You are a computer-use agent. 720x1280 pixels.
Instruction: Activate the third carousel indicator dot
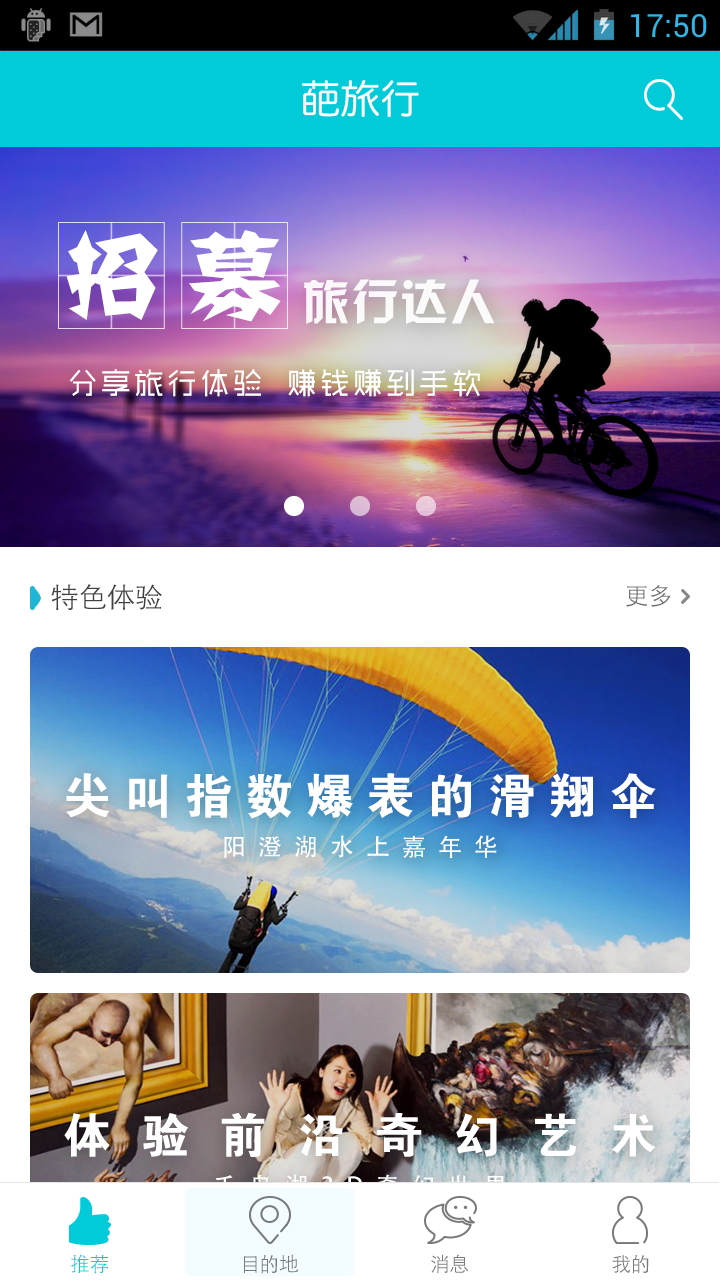click(426, 506)
